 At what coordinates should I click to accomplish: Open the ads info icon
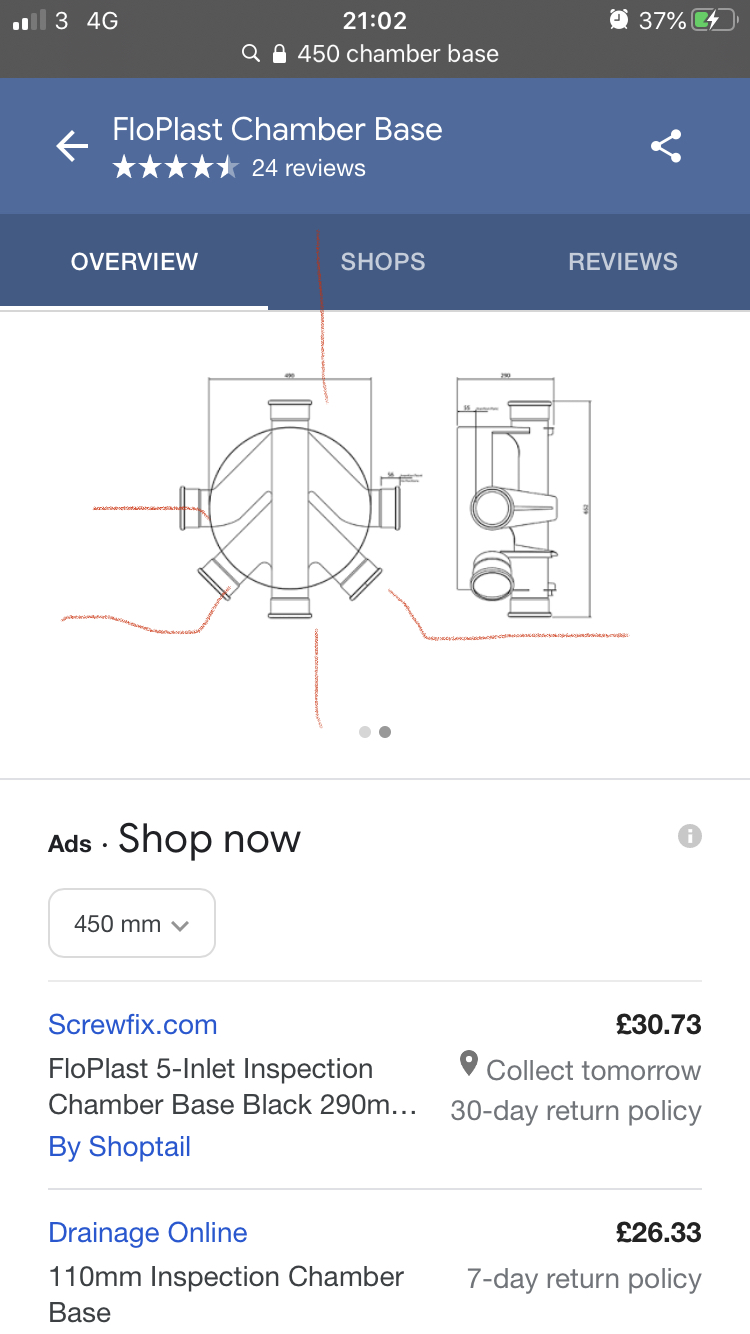(x=689, y=836)
